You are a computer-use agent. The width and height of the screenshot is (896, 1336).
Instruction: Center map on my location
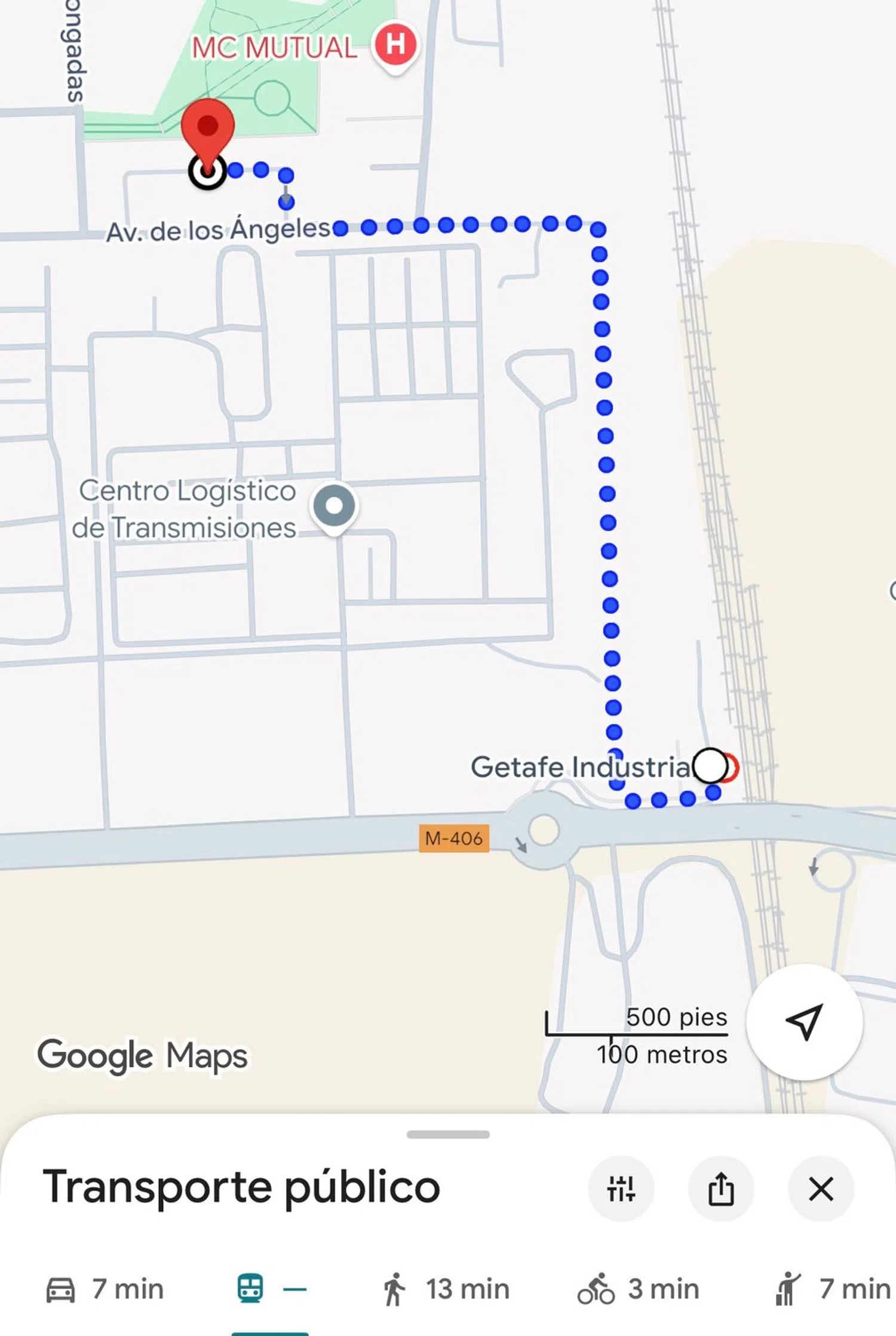pos(804,1022)
